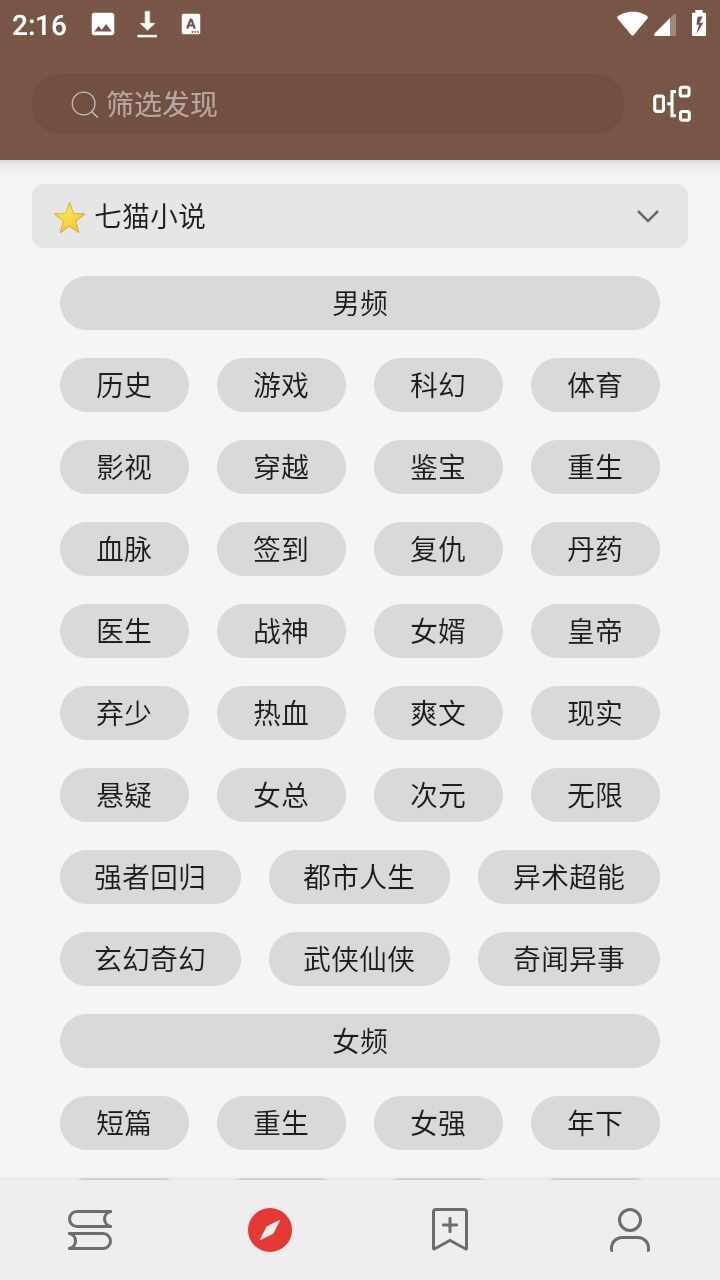Select the 穿越 category

click(x=281, y=467)
